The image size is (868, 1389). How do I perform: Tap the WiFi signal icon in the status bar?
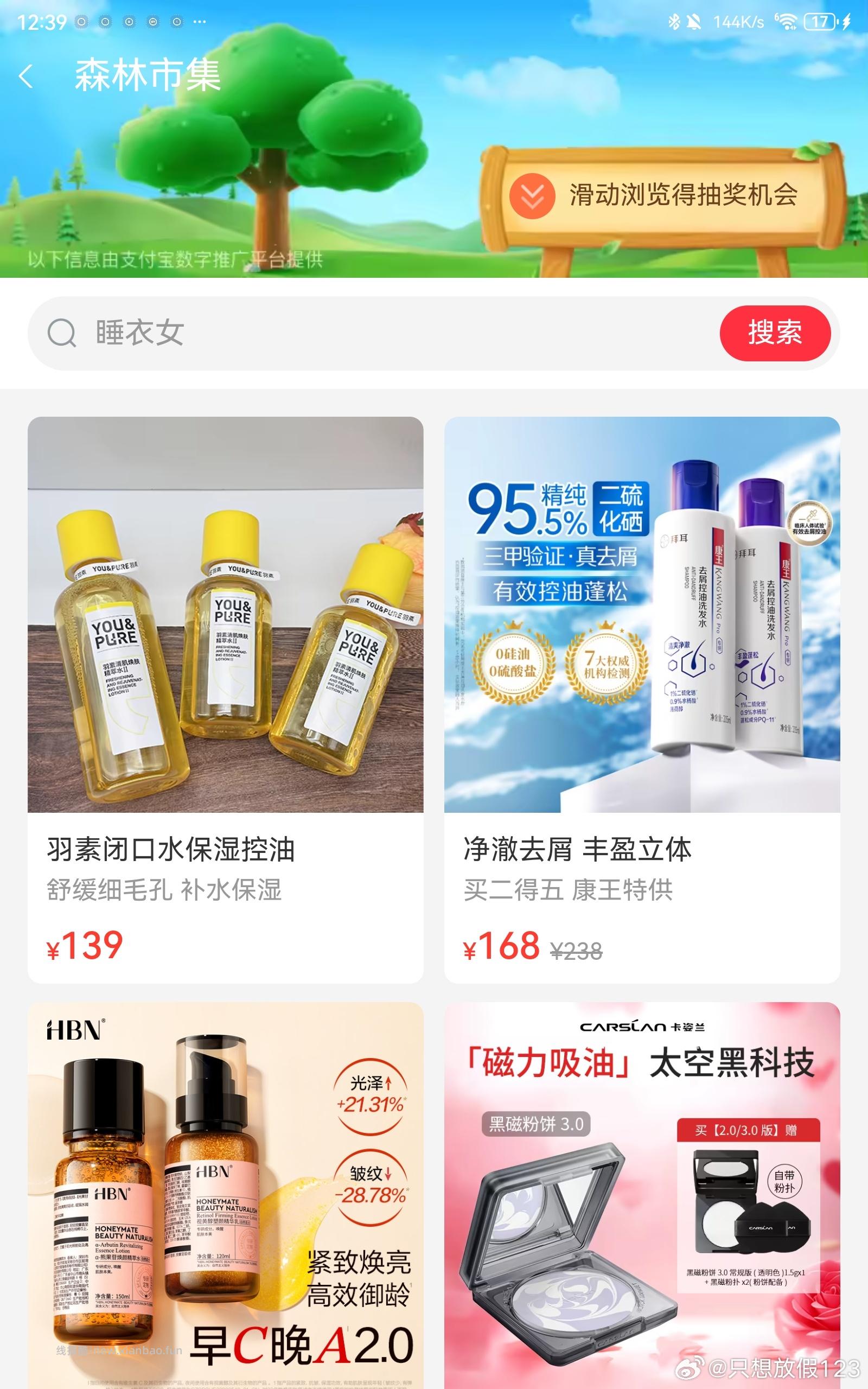(x=787, y=21)
